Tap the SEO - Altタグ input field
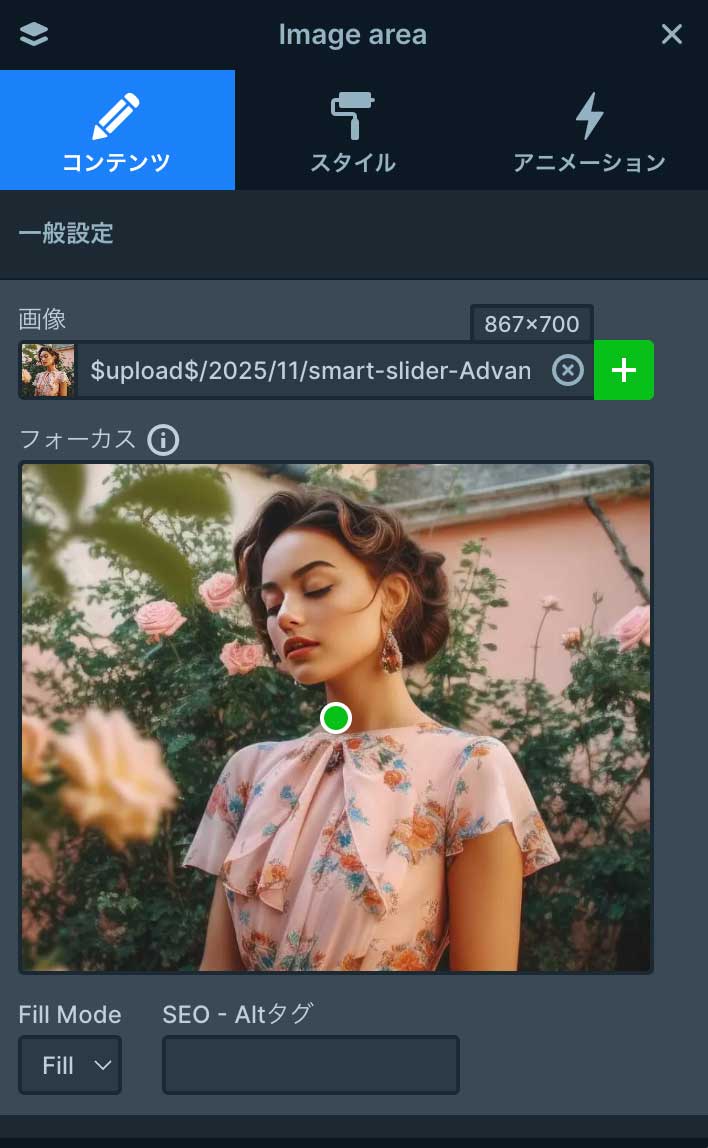Viewport: 708px width, 1148px height. coord(310,1065)
